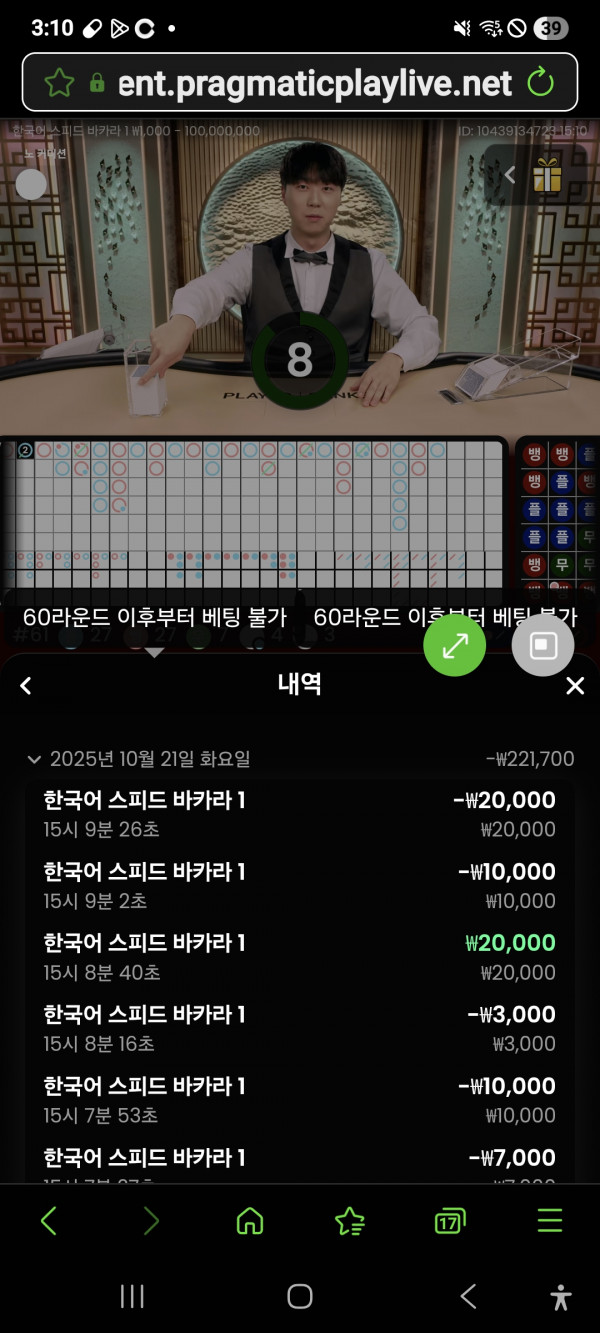
Task: Tap the address bar URL
Action: click(x=314, y=82)
